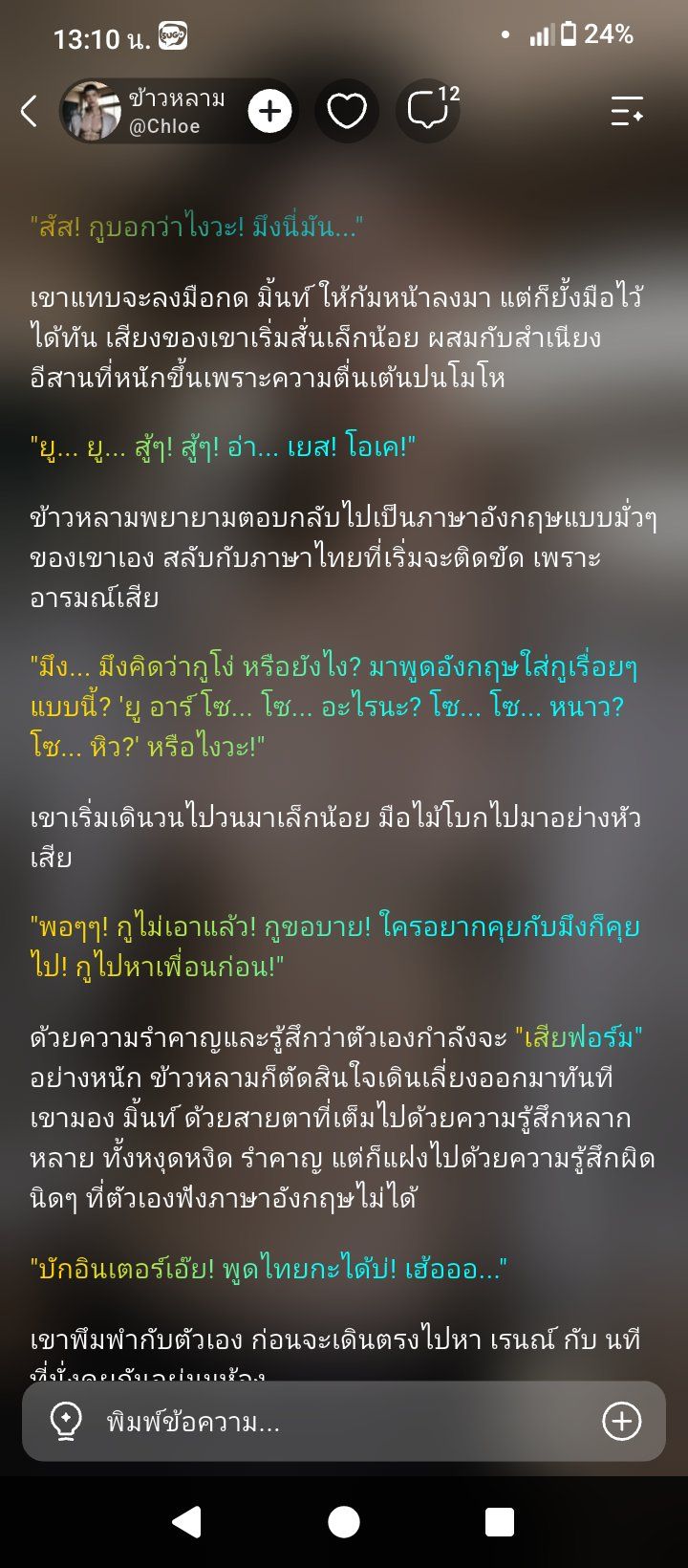Go to the system home screen
Viewport: 688px width, 1568px height.
coord(344,1521)
